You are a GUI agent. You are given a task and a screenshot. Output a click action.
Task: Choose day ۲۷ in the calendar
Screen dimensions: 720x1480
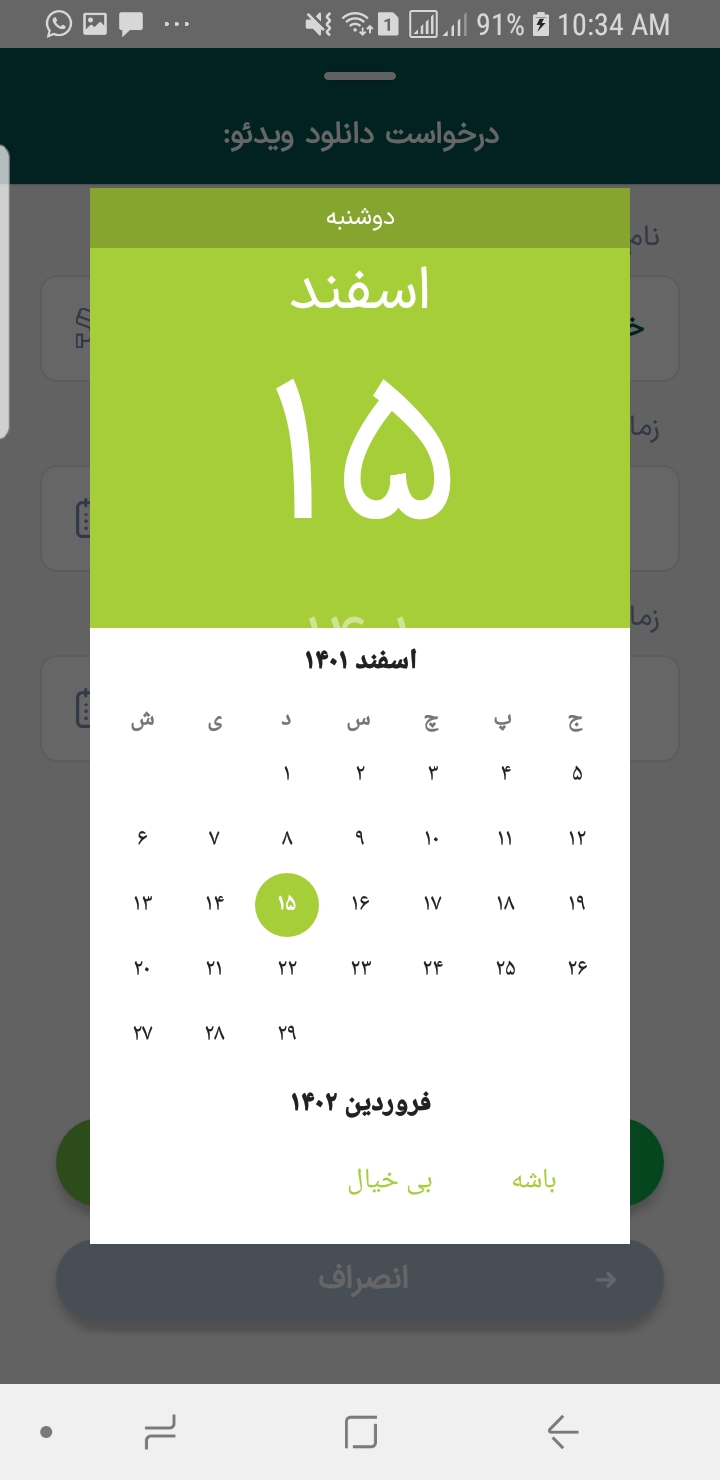point(142,1033)
